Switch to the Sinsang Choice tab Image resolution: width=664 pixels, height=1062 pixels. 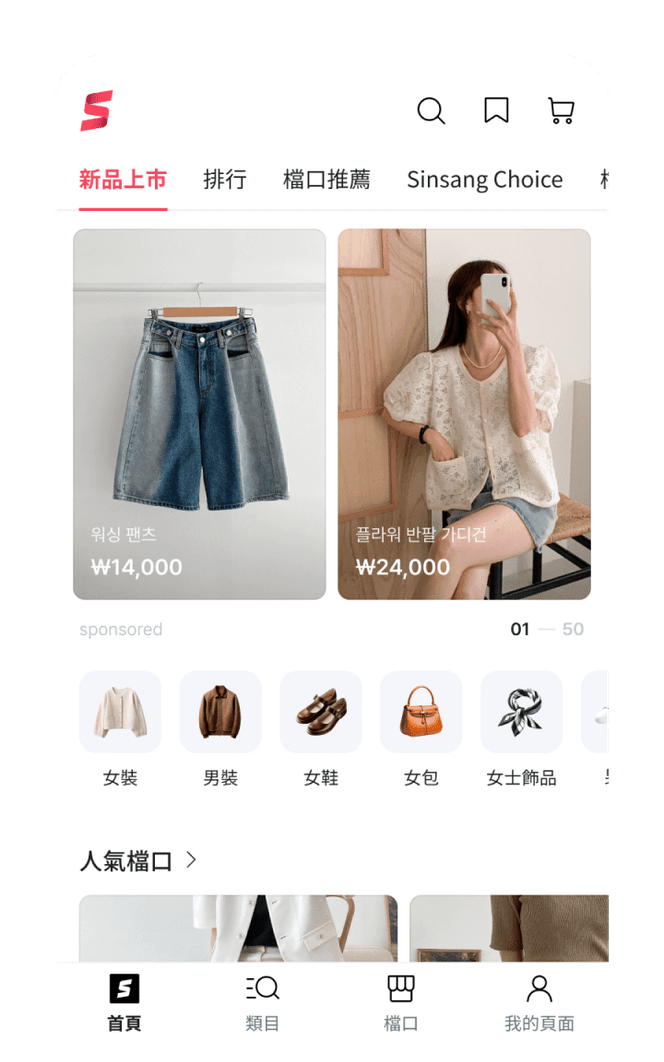click(x=484, y=180)
